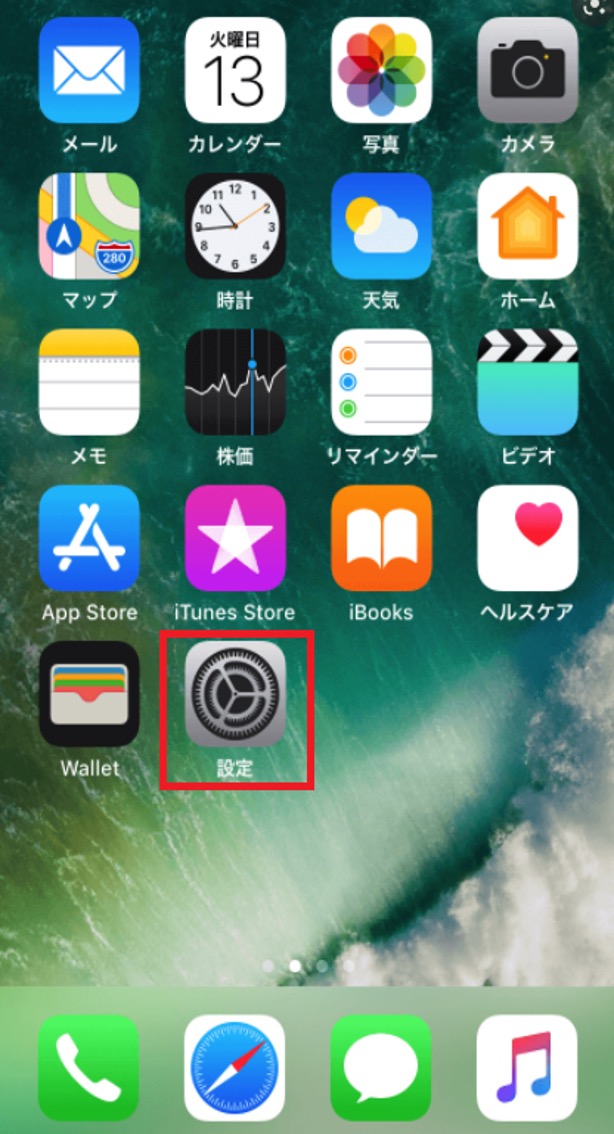Launch the ビデオ (Videos) app

(527, 381)
